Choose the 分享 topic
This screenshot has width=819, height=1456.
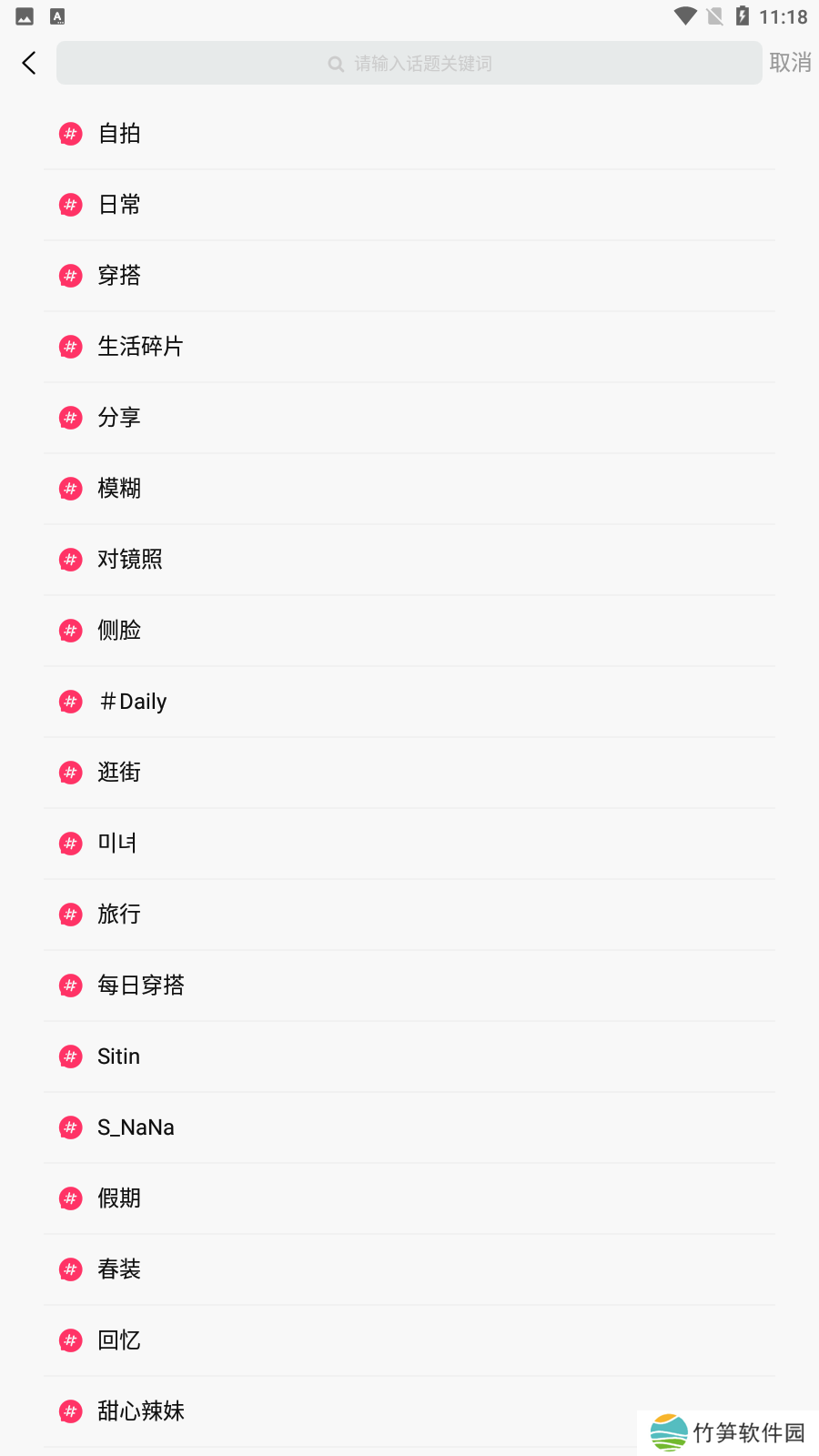[119, 418]
